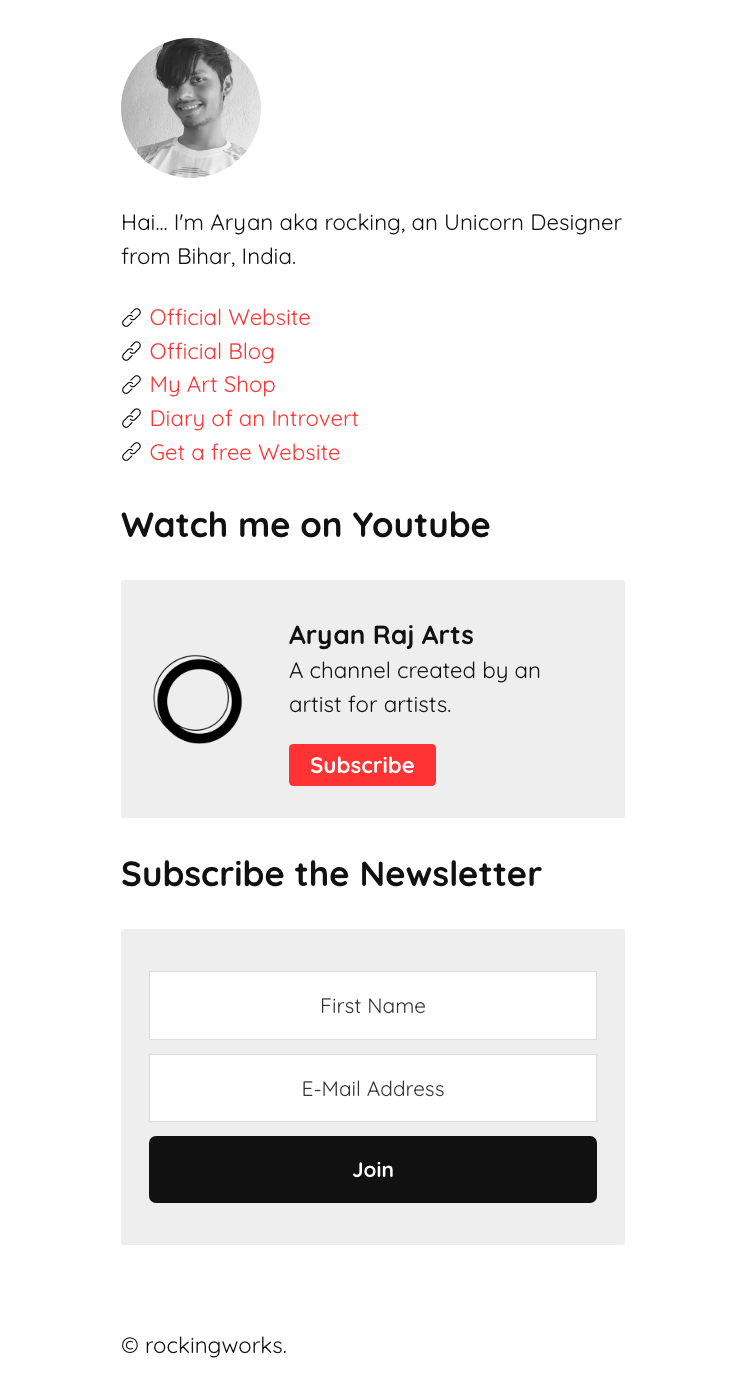Visit the Official Blog link

tap(212, 352)
